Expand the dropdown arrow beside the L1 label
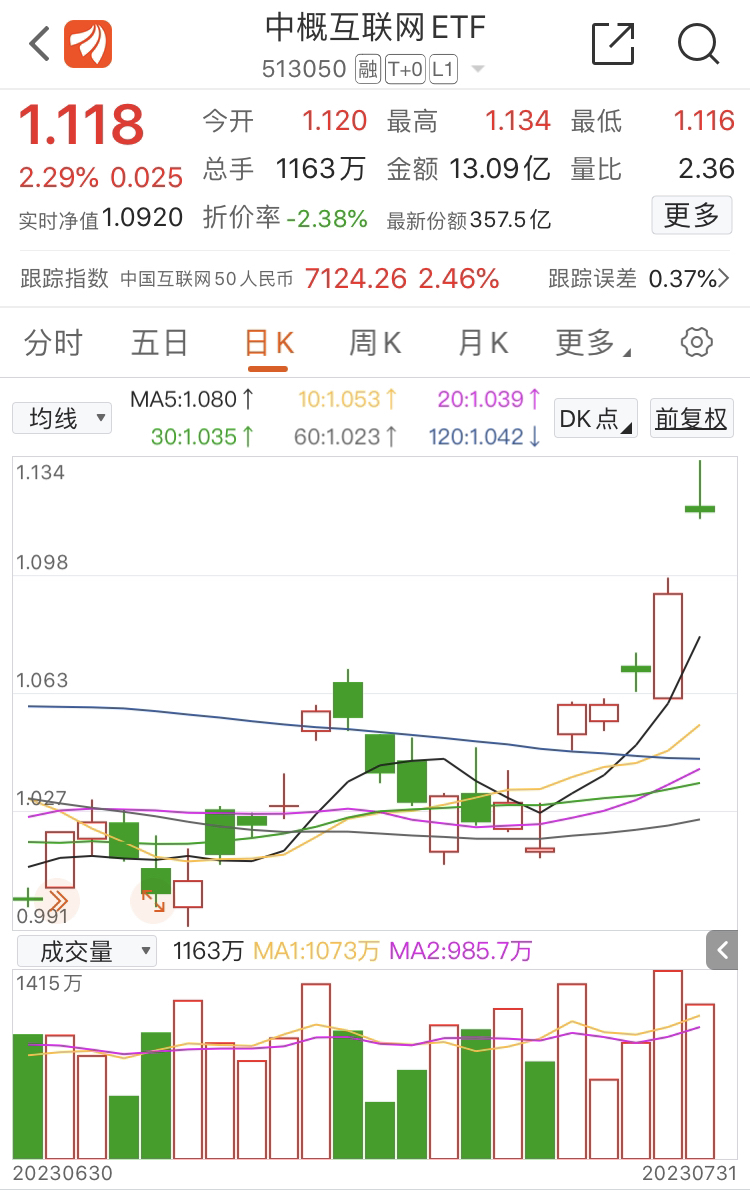This screenshot has width=750, height=1192. pos(478,70)
